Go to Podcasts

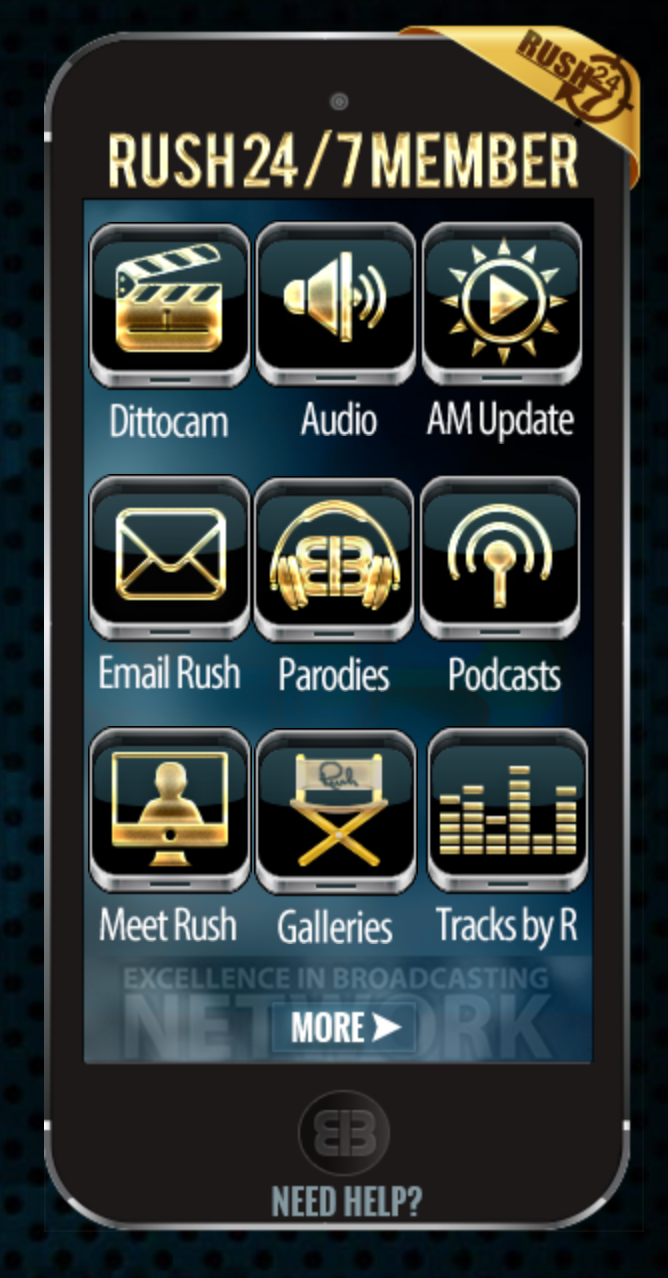click(x=502, y=558)
